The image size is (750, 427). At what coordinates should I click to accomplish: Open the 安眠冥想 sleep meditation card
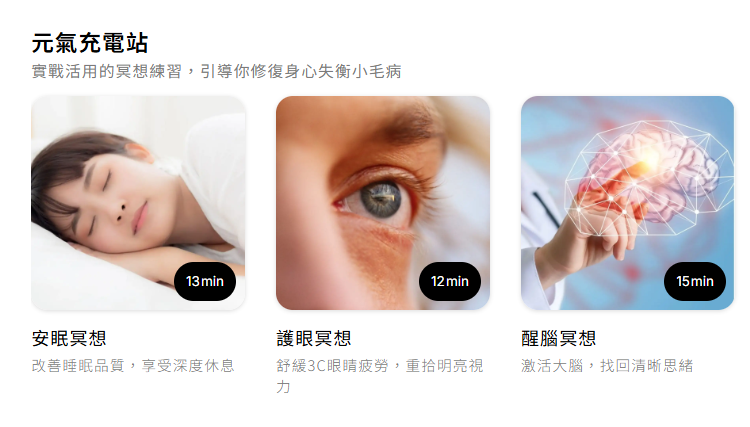(x=138, y=203)
